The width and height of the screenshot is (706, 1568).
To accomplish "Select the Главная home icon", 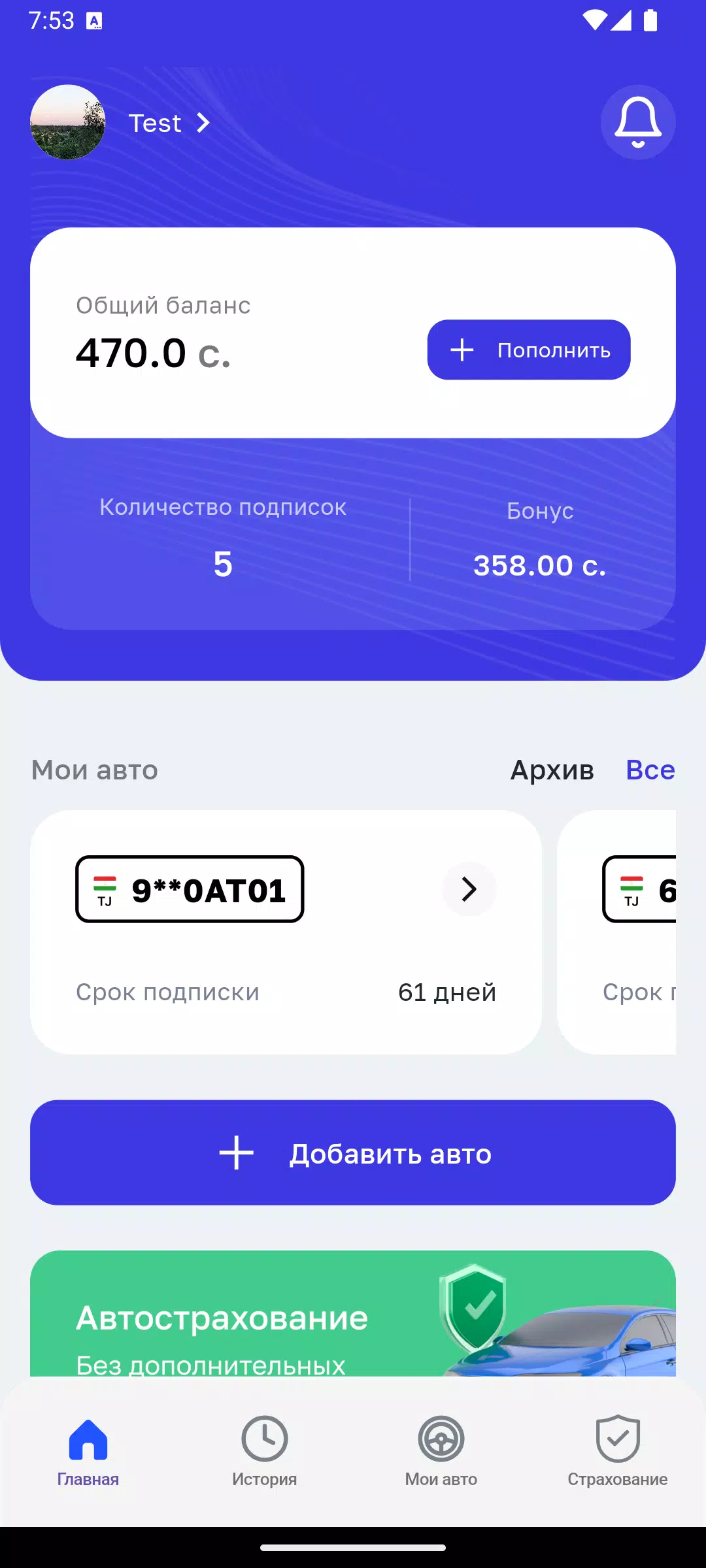I will (x=89, y=1439).
